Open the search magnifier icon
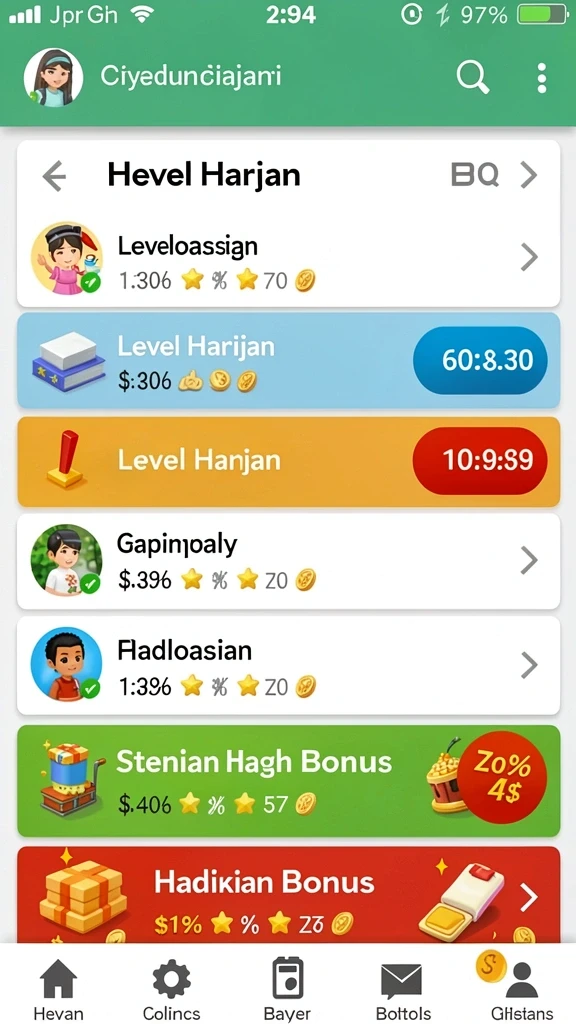This screenshot has width=576, height=1024. [473, 78]
